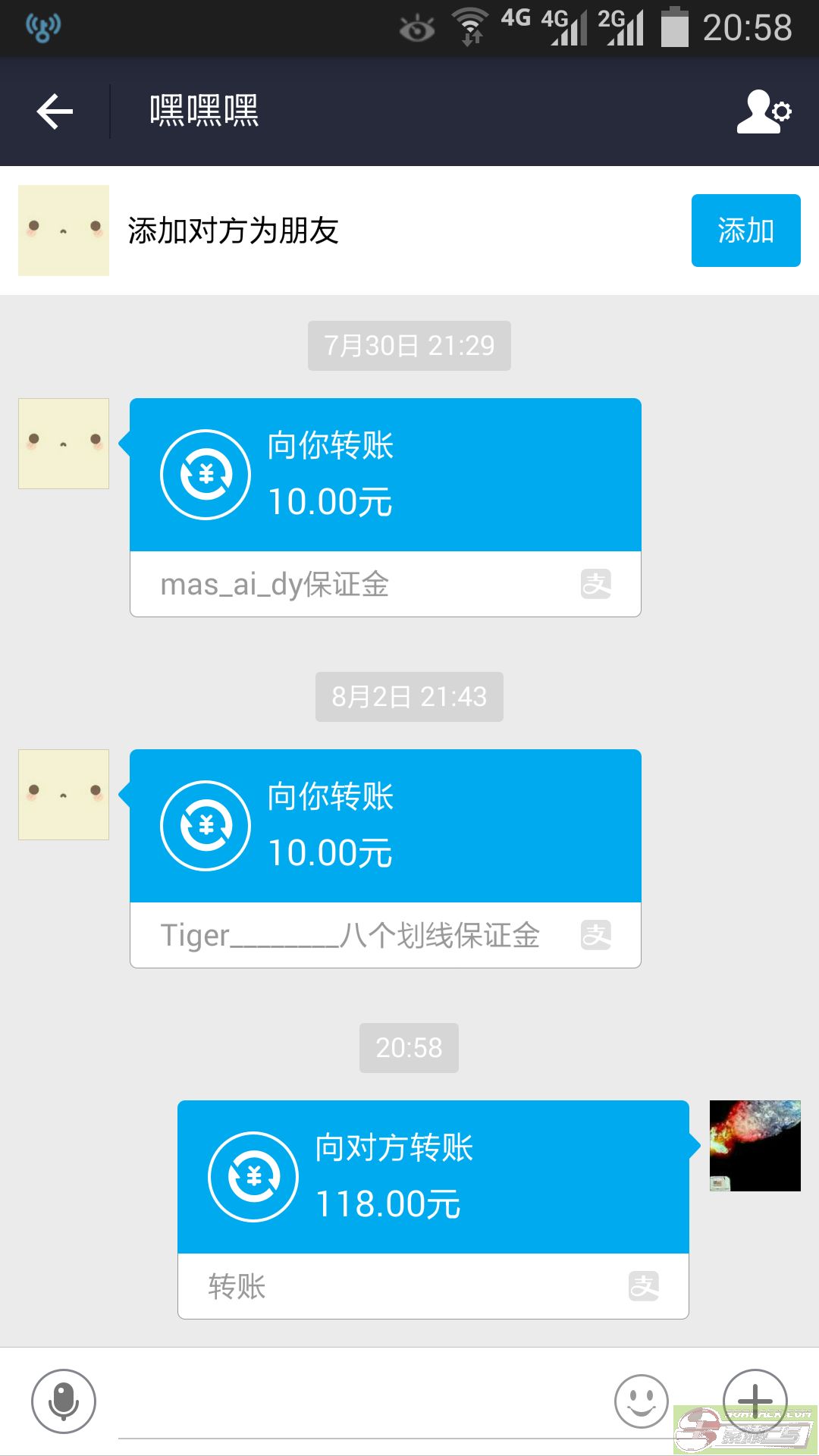
Task: Open the mas_ai_dy保证金 transfer card
Action: point(385,507)
